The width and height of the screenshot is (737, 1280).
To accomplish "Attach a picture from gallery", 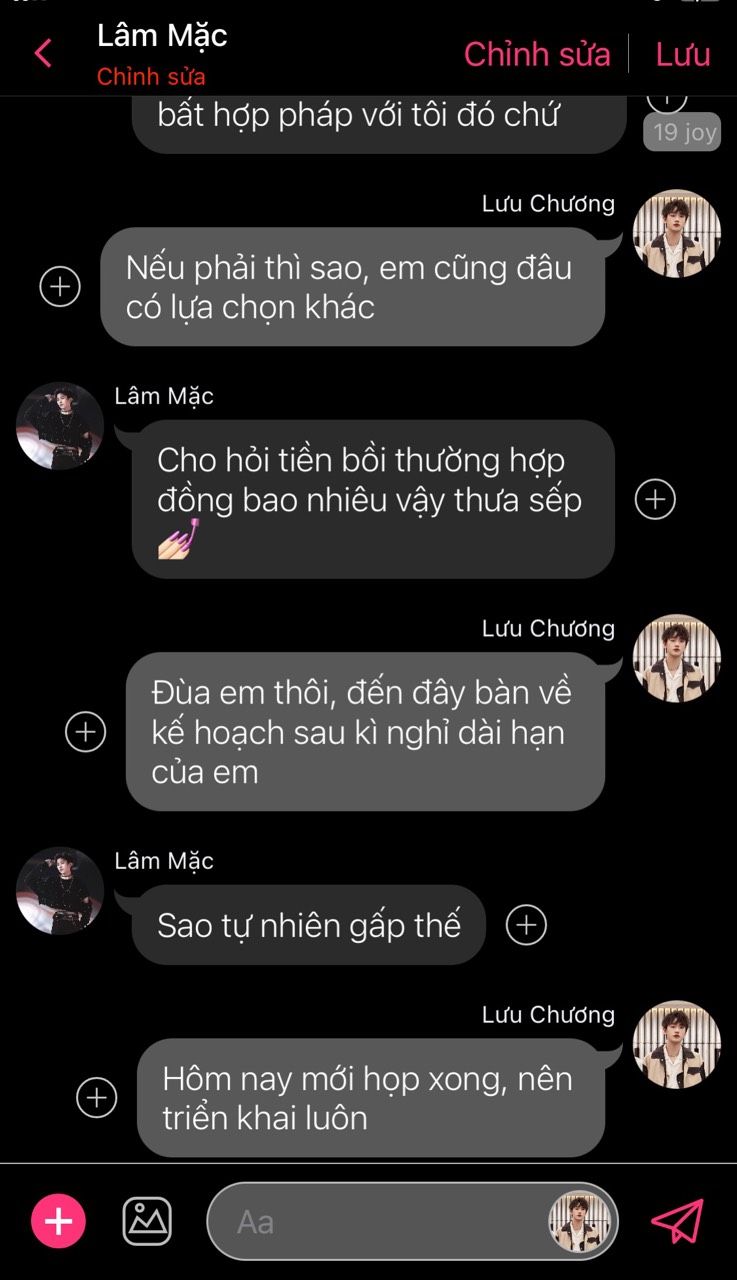I will pyautogui.click(x=147, y=1222).
